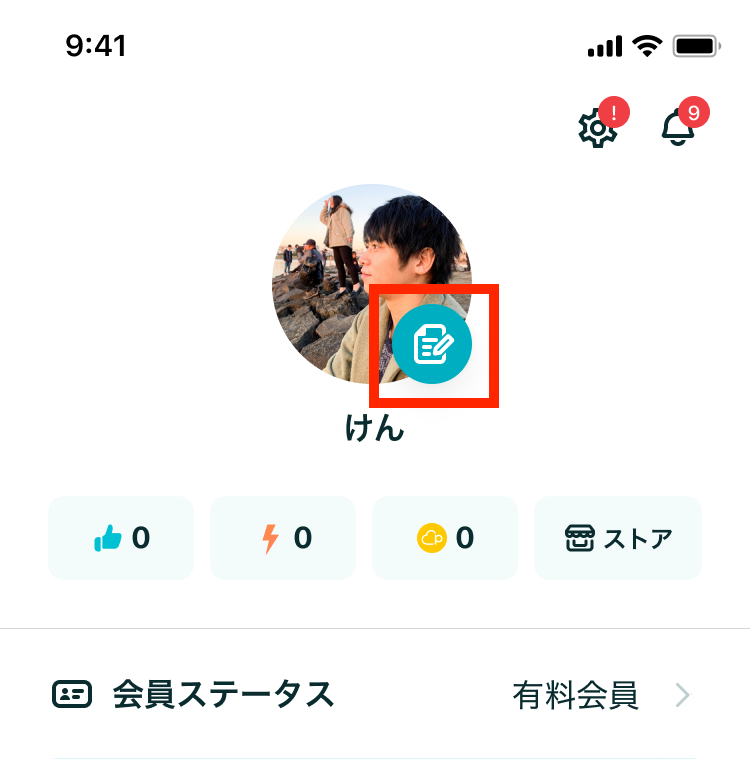Open the ストア button
The height and width of the screenshot is (759, 750).
point(617,538)
